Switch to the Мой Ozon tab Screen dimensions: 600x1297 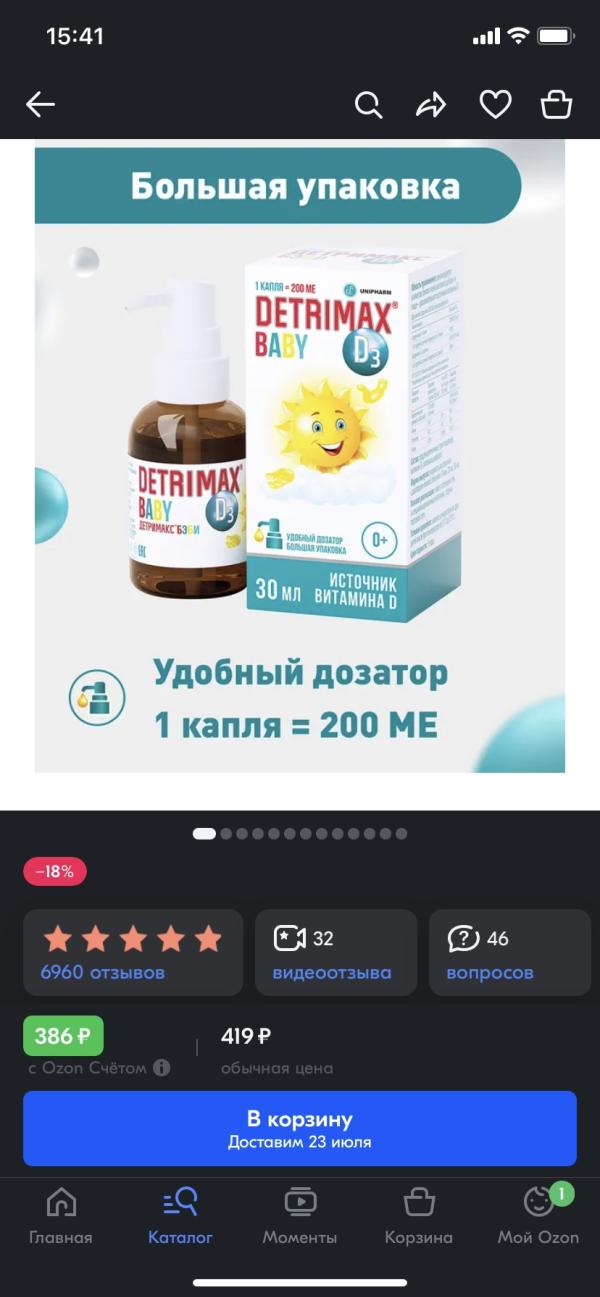(538, 1215)
